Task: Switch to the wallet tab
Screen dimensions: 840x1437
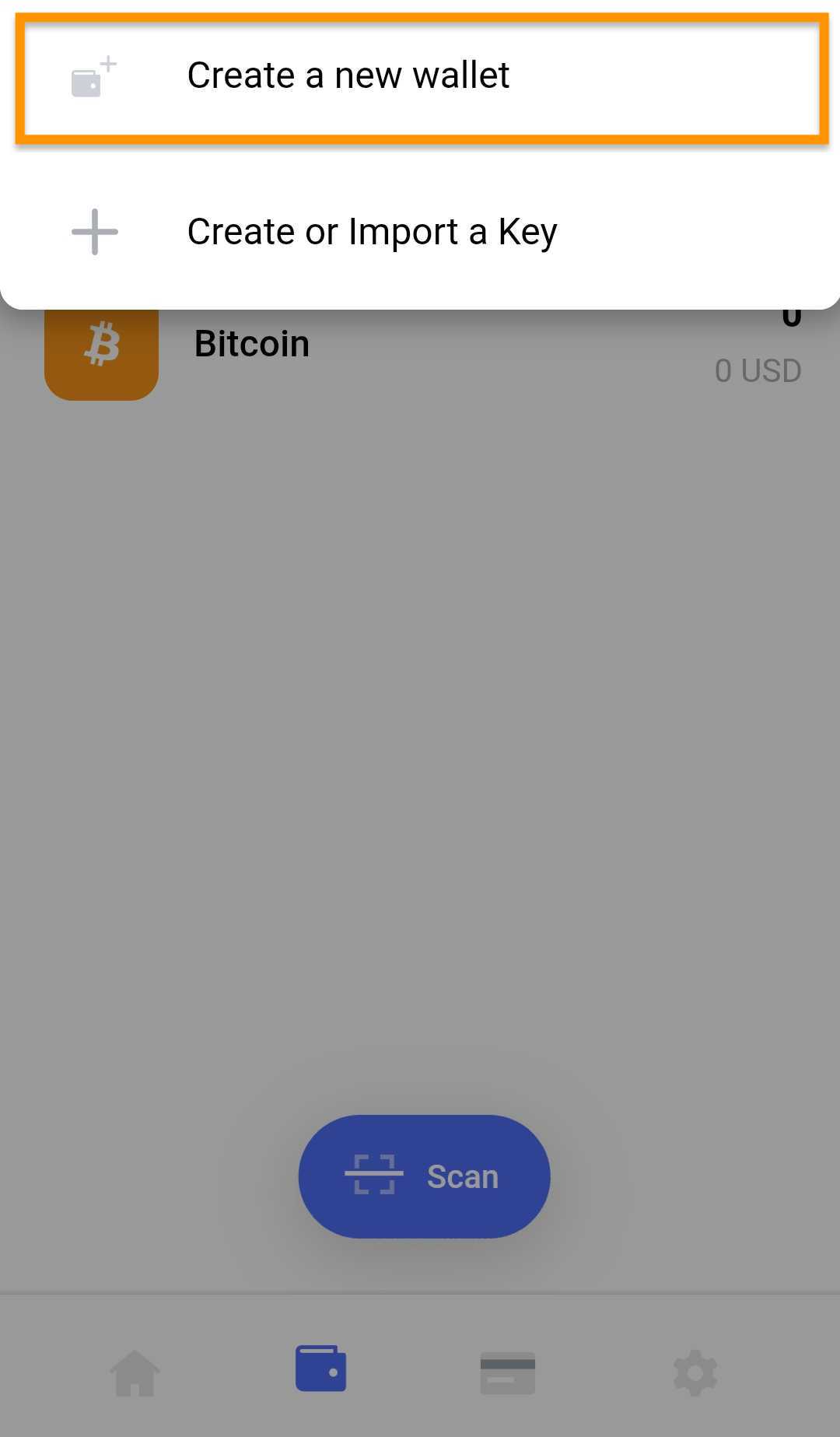Action: click(x=320, y=1369)
